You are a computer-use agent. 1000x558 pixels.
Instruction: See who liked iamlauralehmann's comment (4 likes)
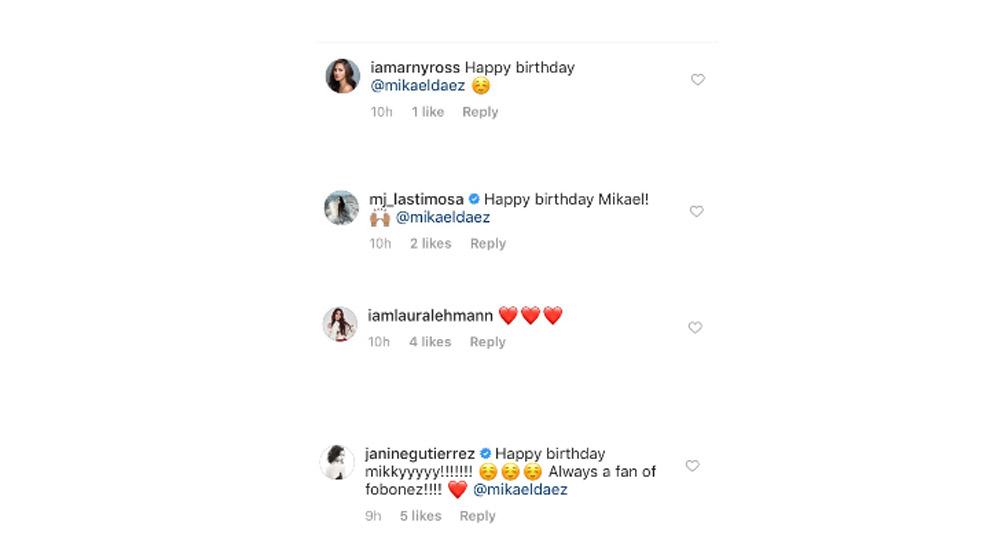(x=430, y=342)
